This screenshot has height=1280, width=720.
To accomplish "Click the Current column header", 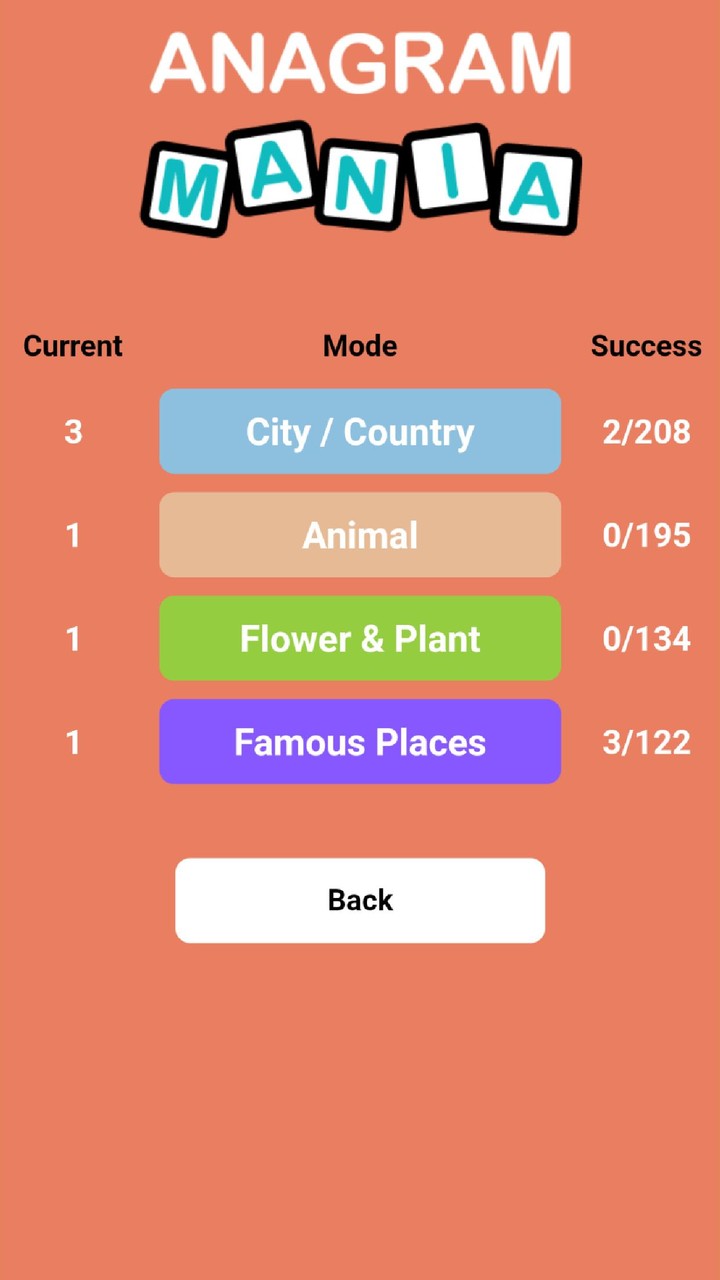I will [x=72, y=345].
